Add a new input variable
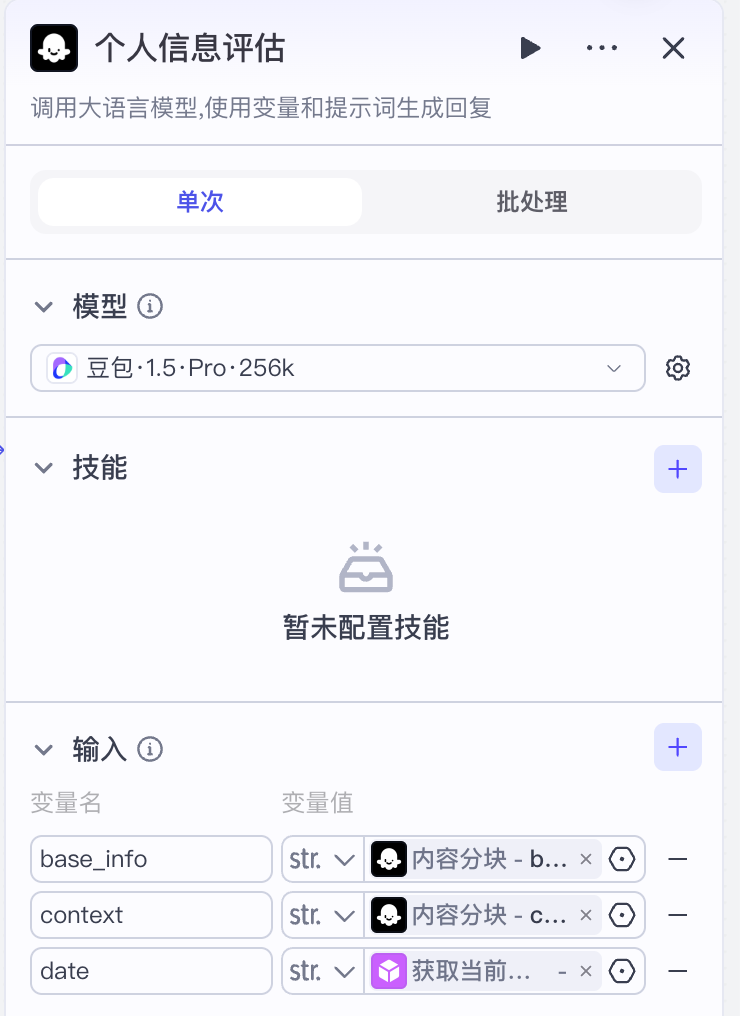740x1016 pixels. tap(678, 747)
